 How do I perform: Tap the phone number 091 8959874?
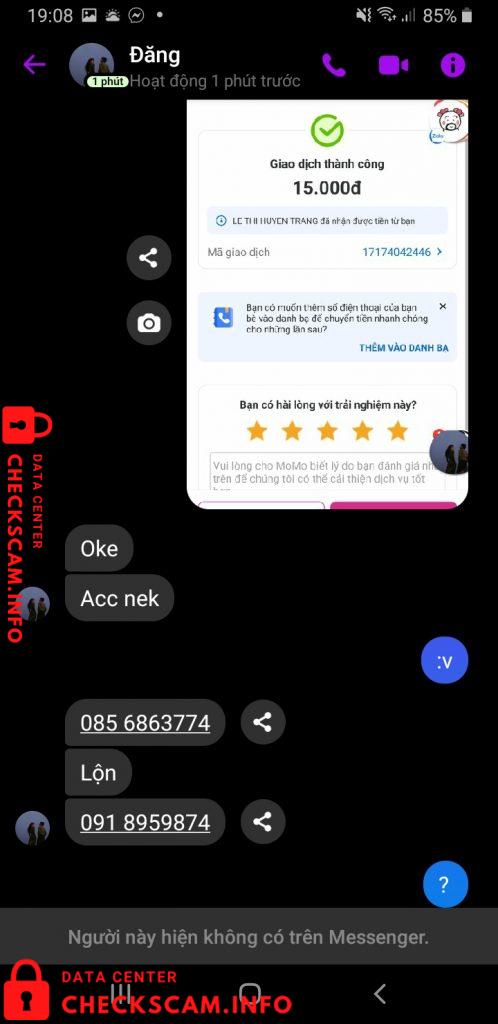145,822
